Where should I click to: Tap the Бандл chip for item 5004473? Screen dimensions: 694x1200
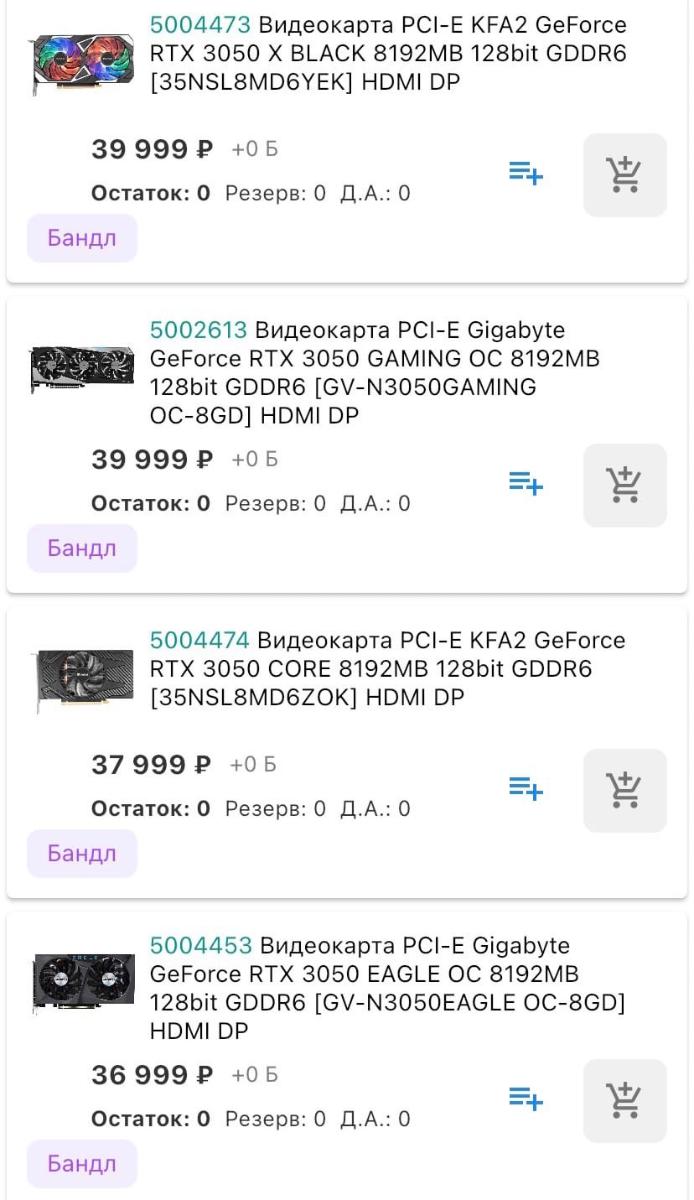click(82, 238)
